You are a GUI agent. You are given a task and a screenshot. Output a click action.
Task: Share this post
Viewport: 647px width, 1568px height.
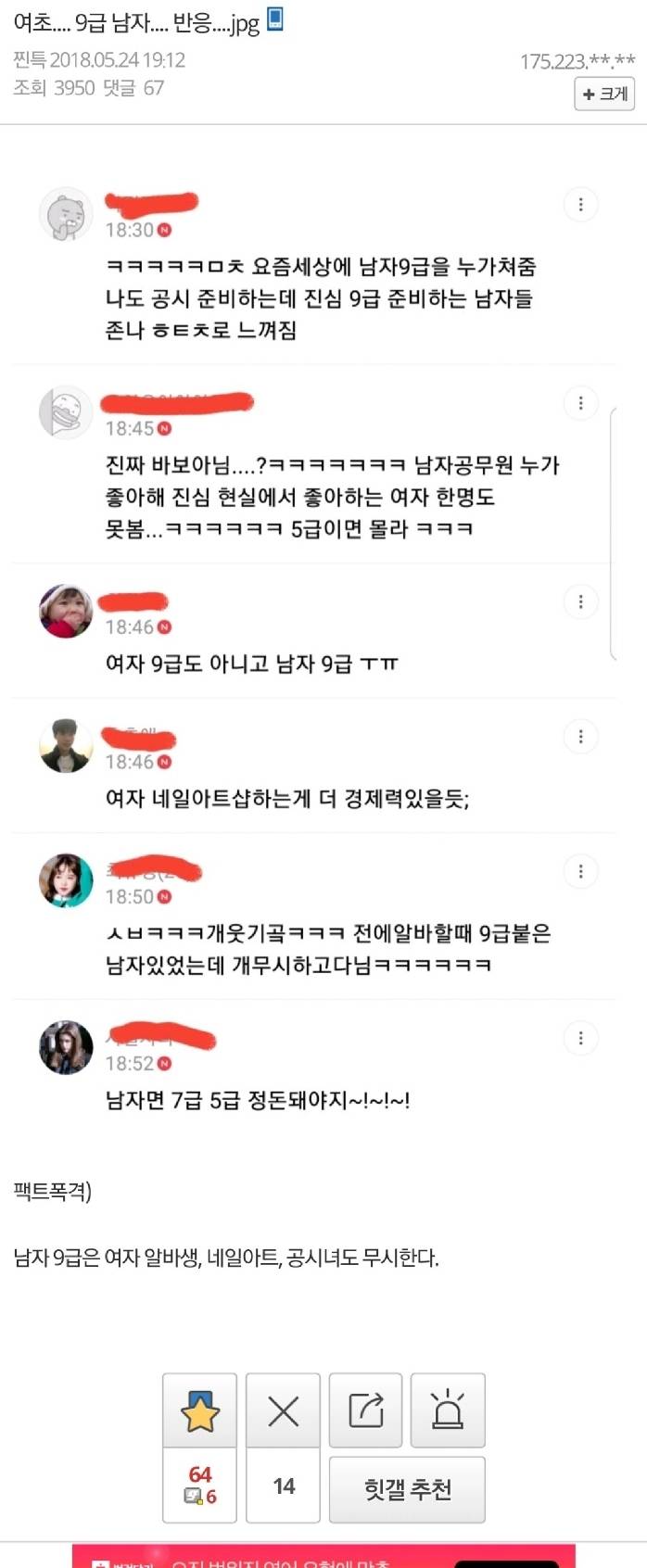coord(366,1411)
